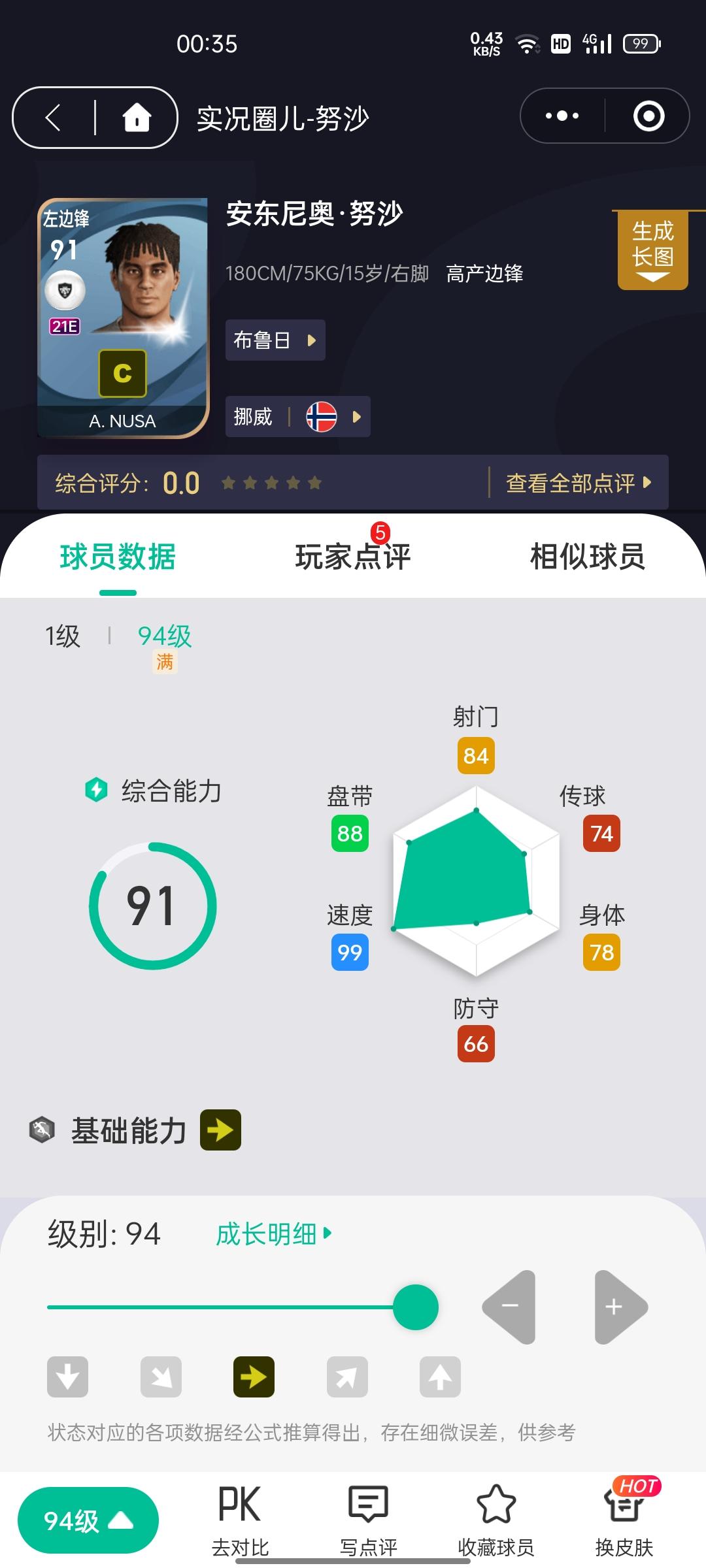Screen dimensions: 706x1568
Task: Open the 相似球员 tab
Action: coord(586,557)
